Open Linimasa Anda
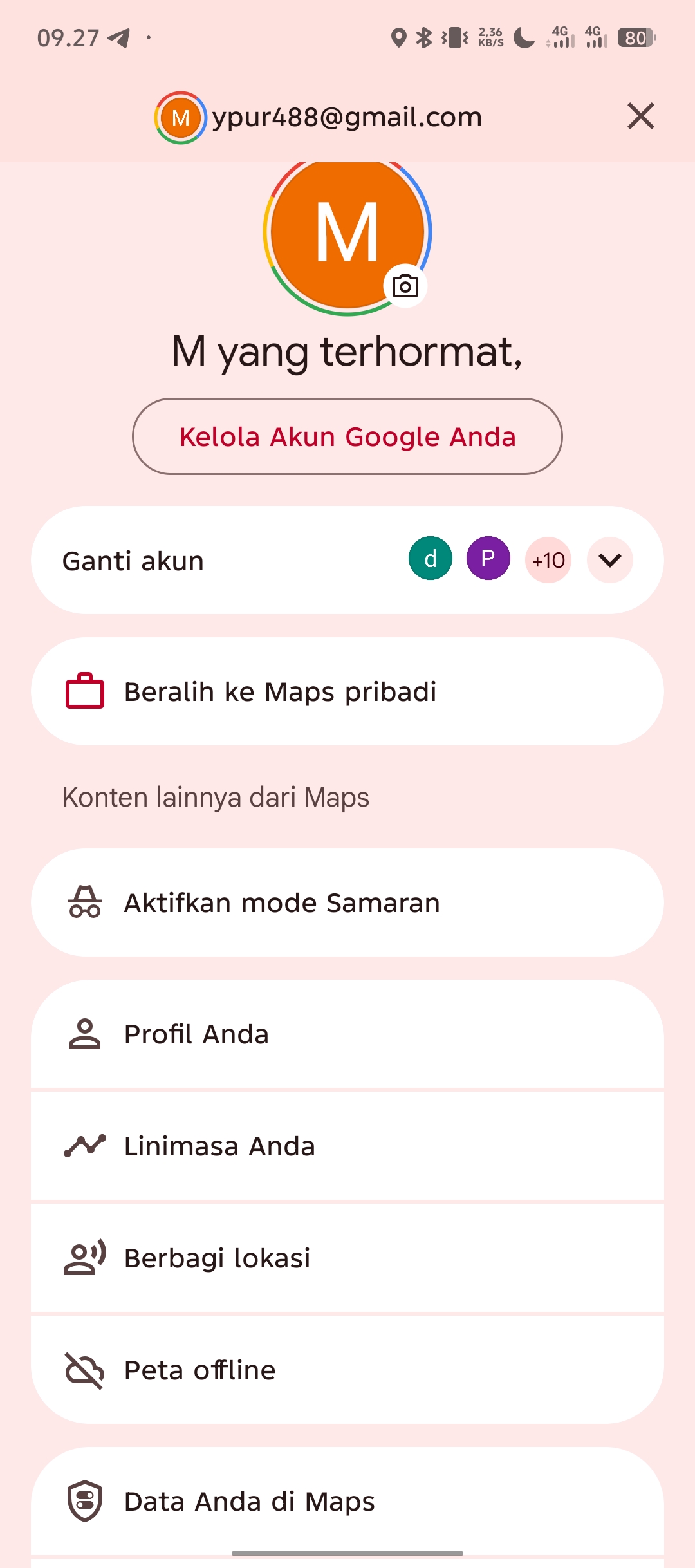The image size is (695, 1568). (x=347, y=1146)
